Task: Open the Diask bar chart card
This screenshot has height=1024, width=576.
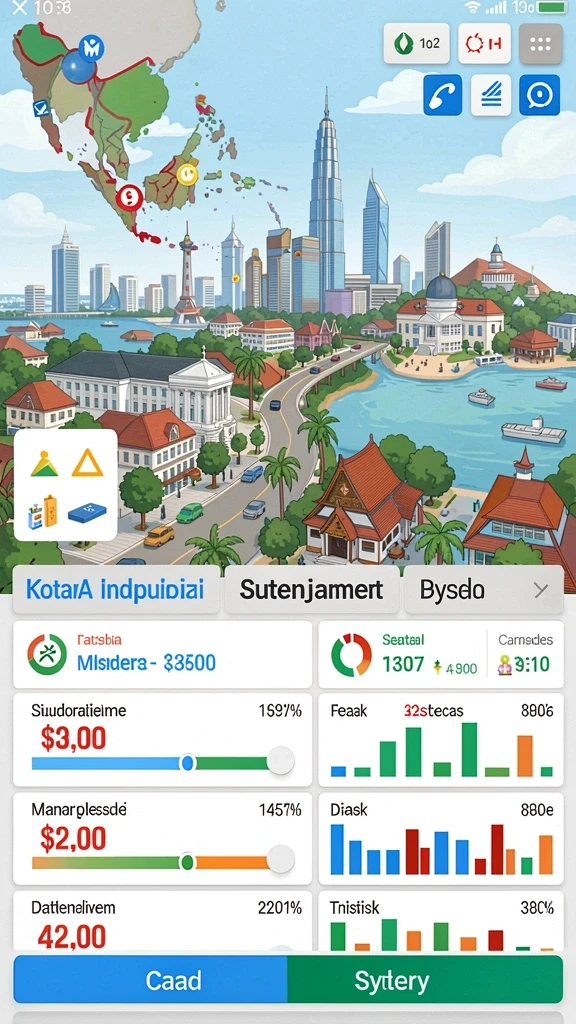Action: click(x=441, y=839)
